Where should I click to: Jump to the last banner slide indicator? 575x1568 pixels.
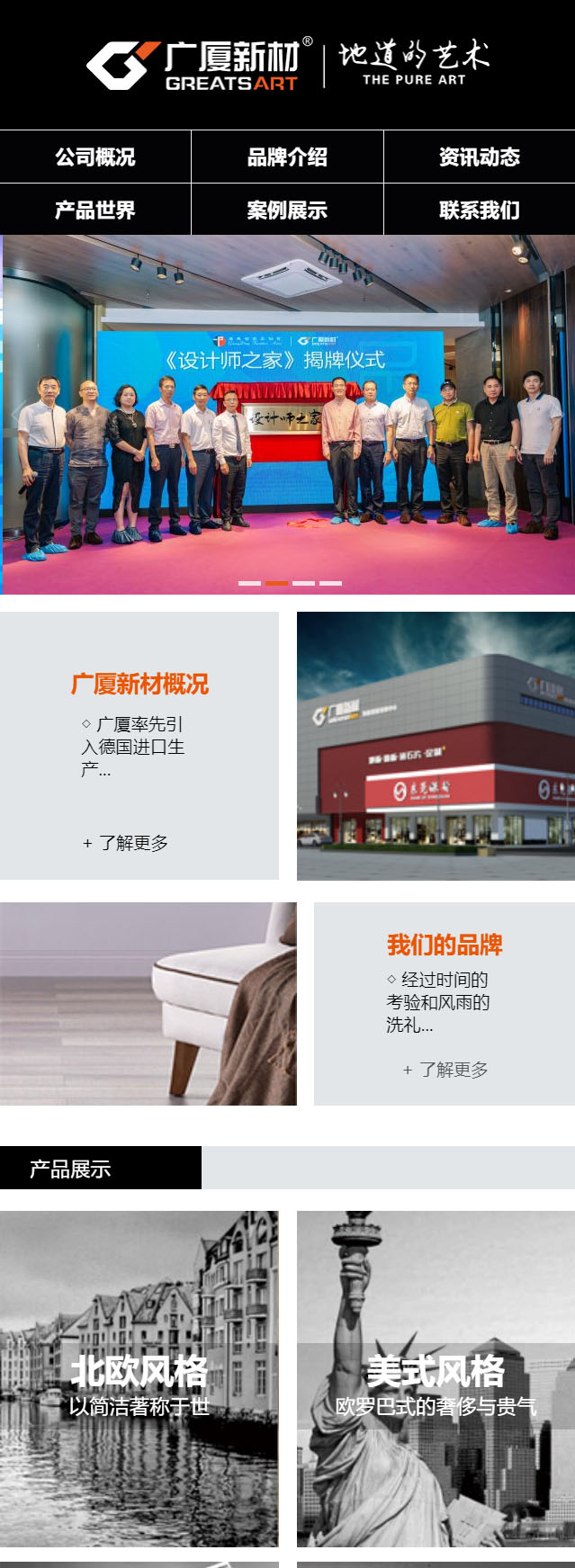330,583
